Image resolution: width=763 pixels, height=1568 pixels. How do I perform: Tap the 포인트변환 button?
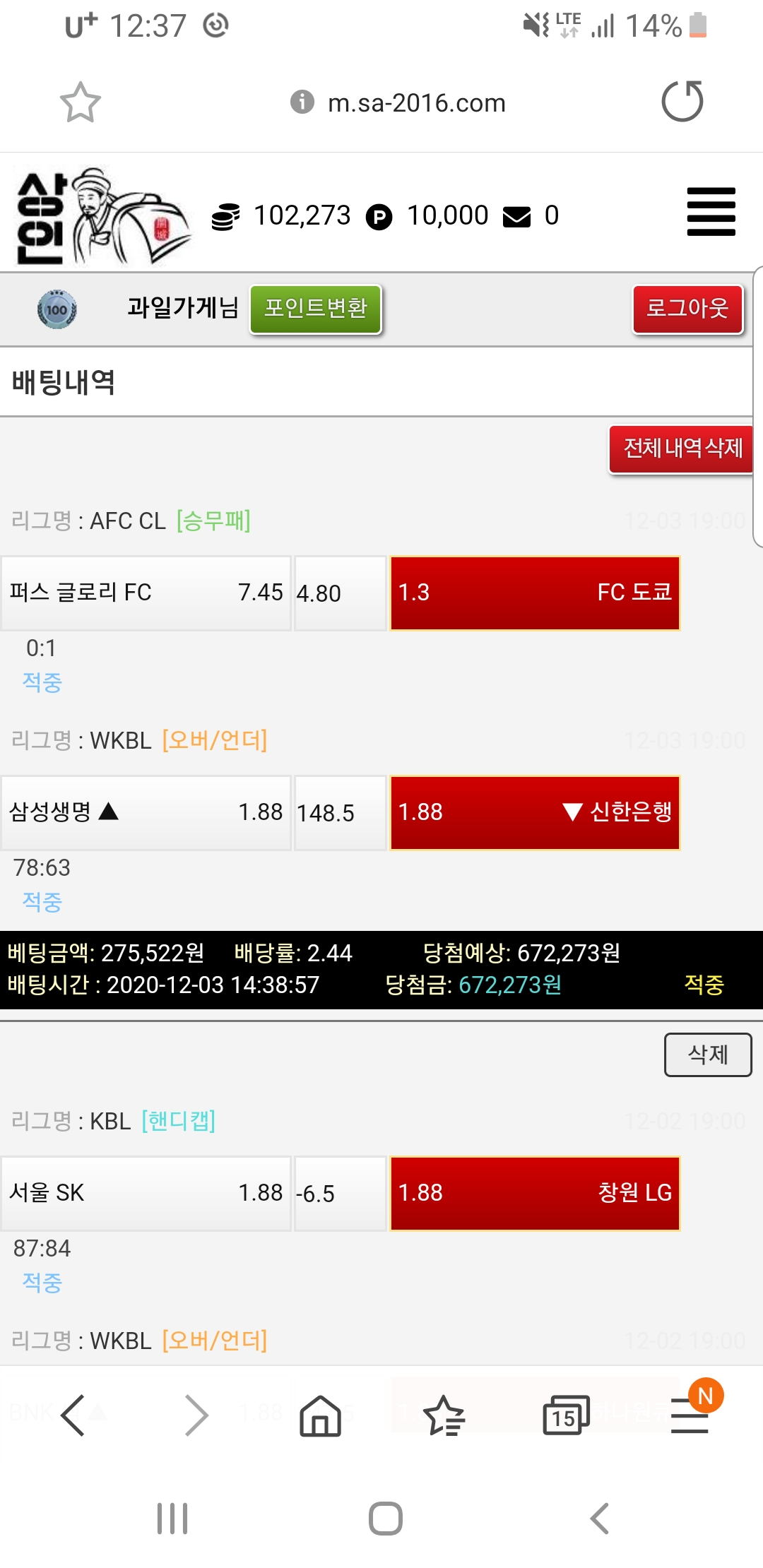[316, 309]
